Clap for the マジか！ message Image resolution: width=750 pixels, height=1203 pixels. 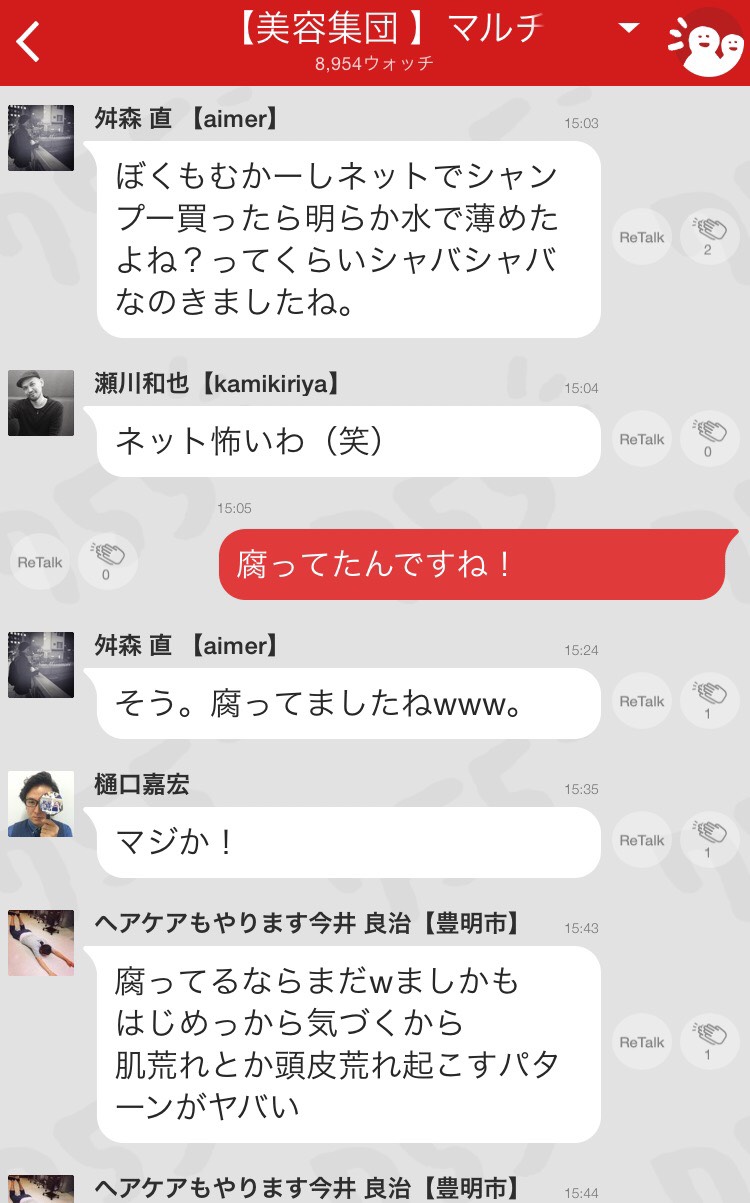point(708,841)
